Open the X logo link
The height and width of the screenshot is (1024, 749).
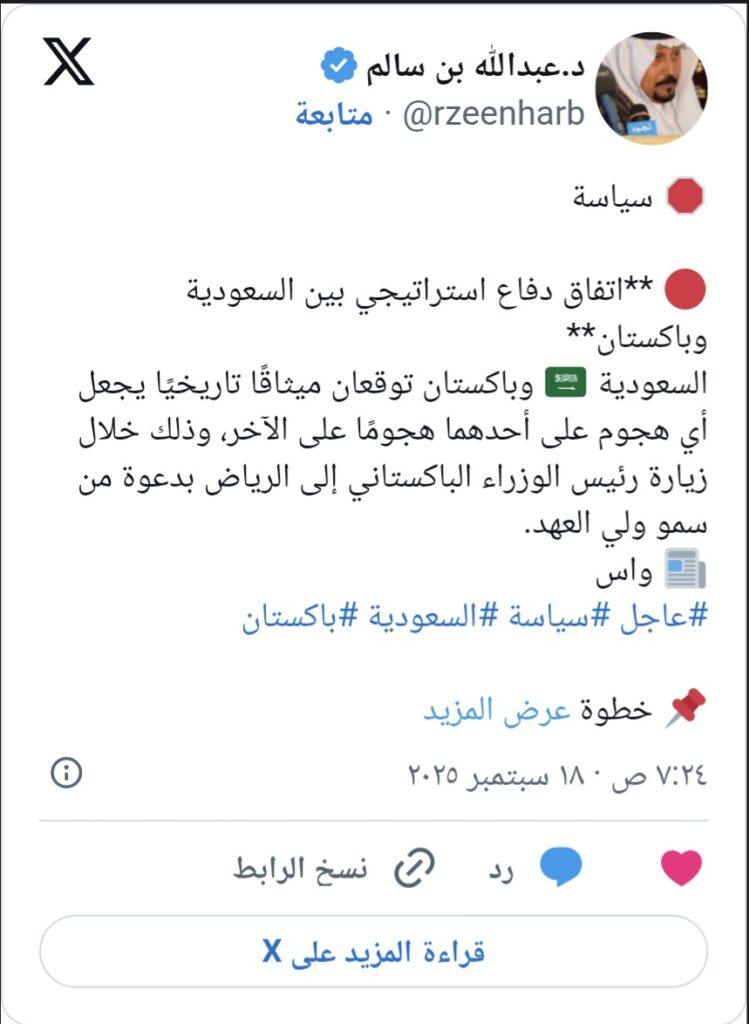click(68, 62)
